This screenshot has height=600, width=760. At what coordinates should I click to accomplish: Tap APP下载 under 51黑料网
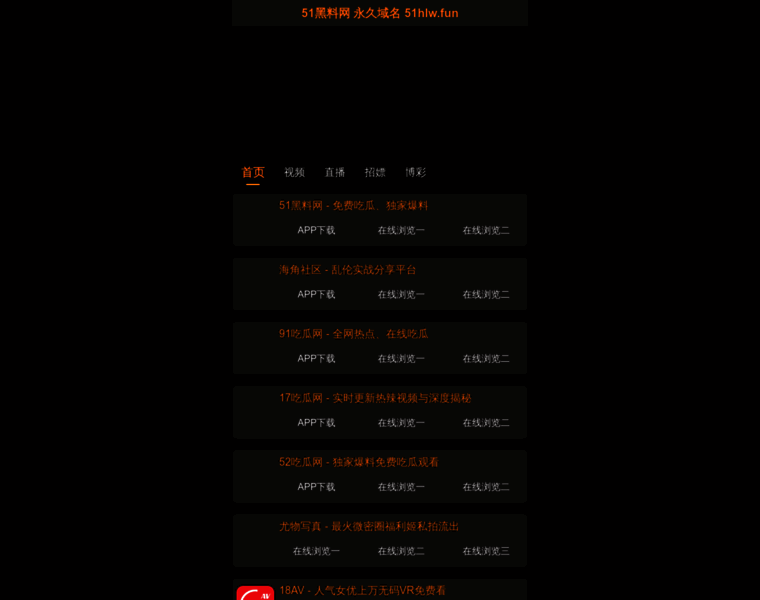[316, 230]
